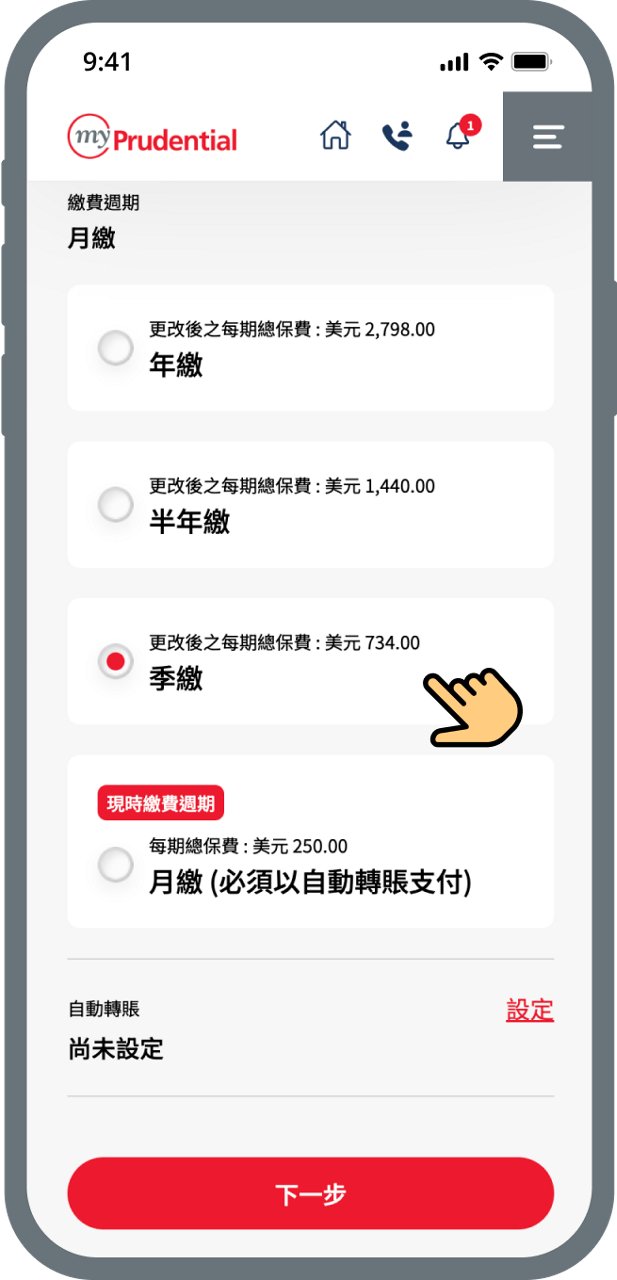
Task: Open the contact support phone icon
Action: click(x=397, y=136)
